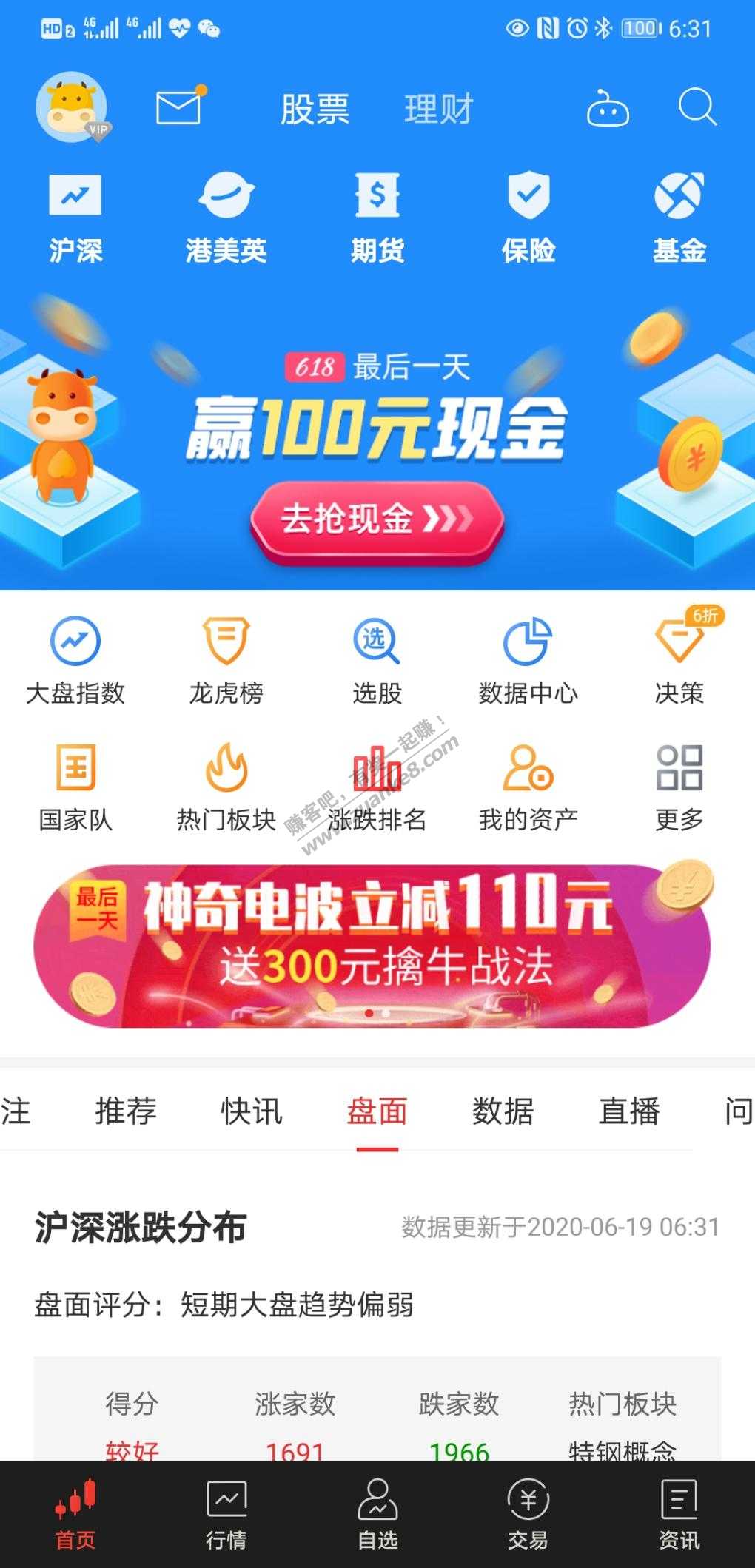Screen dimensions: 755x1568
Task: Tap the VIP profile avatar
Action: (x=73, y=107)
